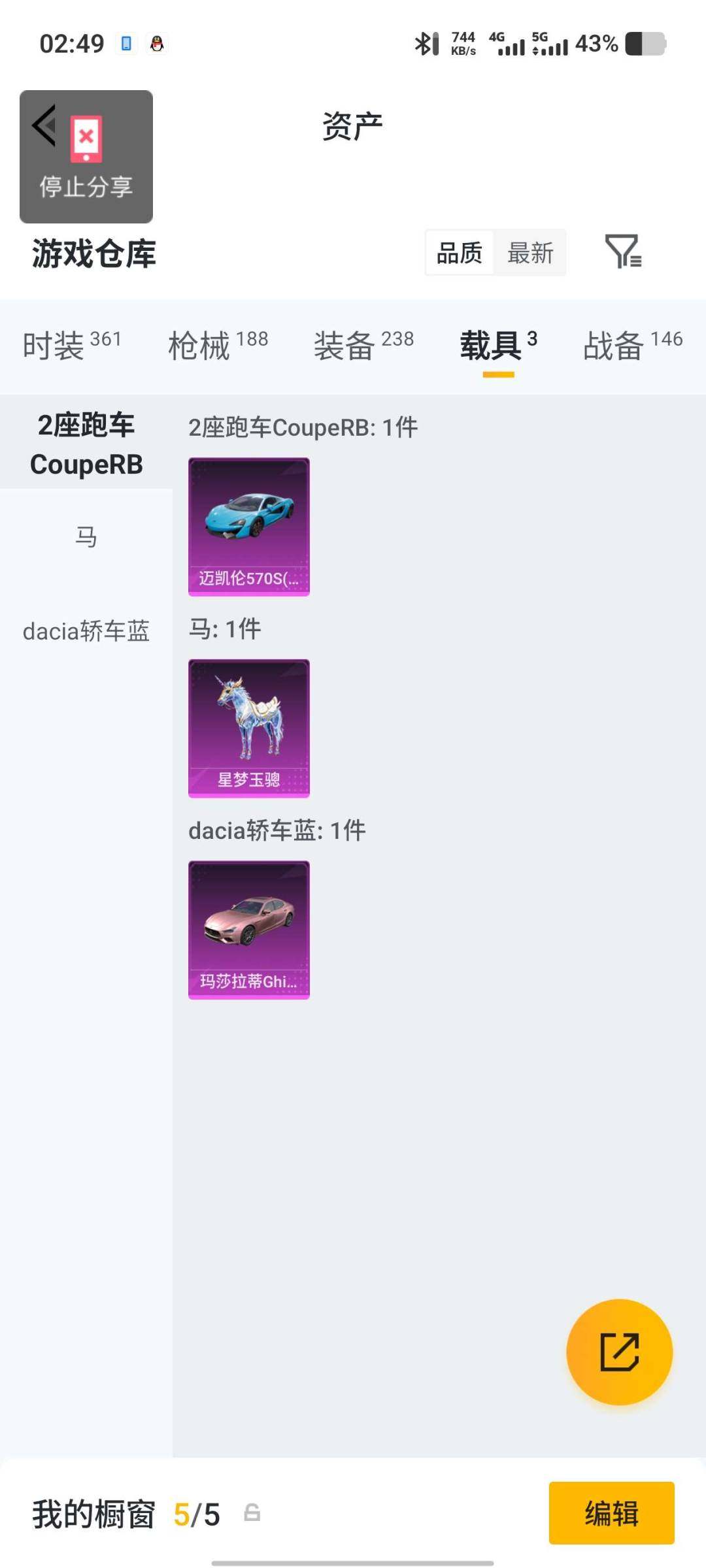Select the dacia轿车蓝 side category
Viewport: 706px width, 1568px height.
pyautogui.click(x=86, y=631)
